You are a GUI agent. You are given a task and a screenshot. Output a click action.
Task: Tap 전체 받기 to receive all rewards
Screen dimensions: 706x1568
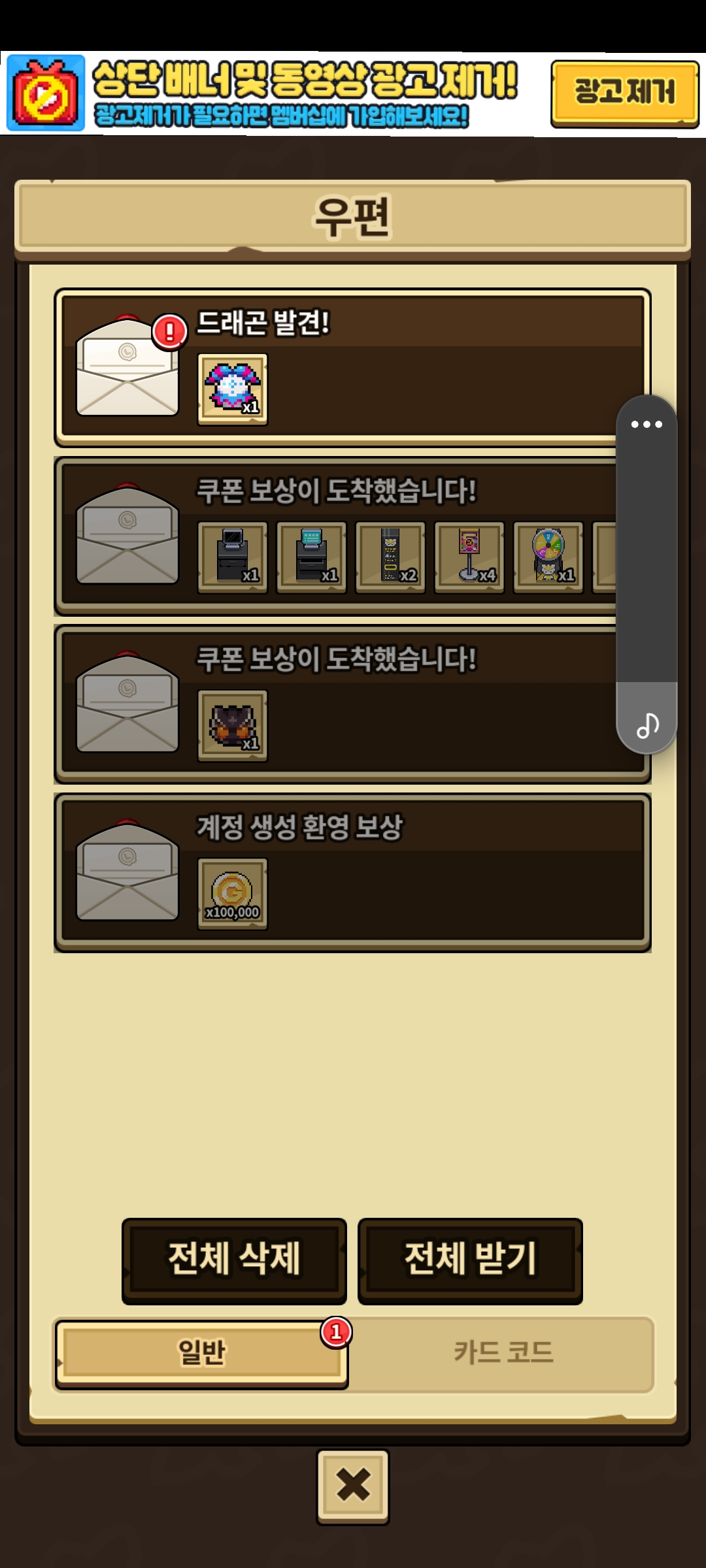(470, 1260)
